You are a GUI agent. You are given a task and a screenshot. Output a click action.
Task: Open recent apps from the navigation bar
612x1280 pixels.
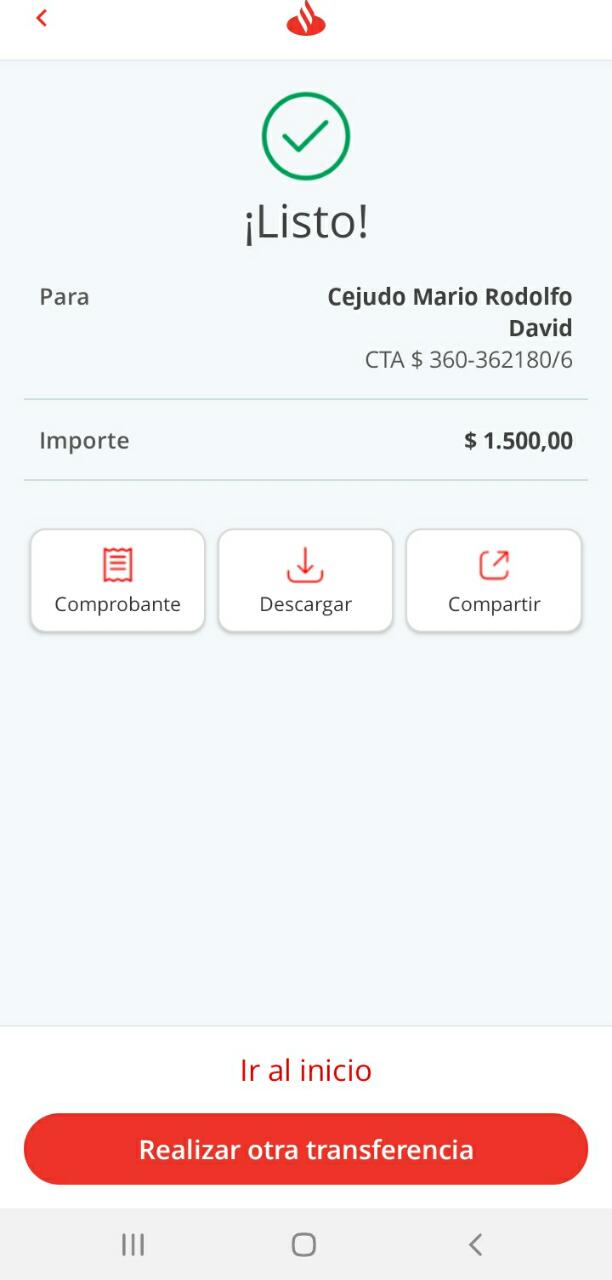coord(133,1244)
